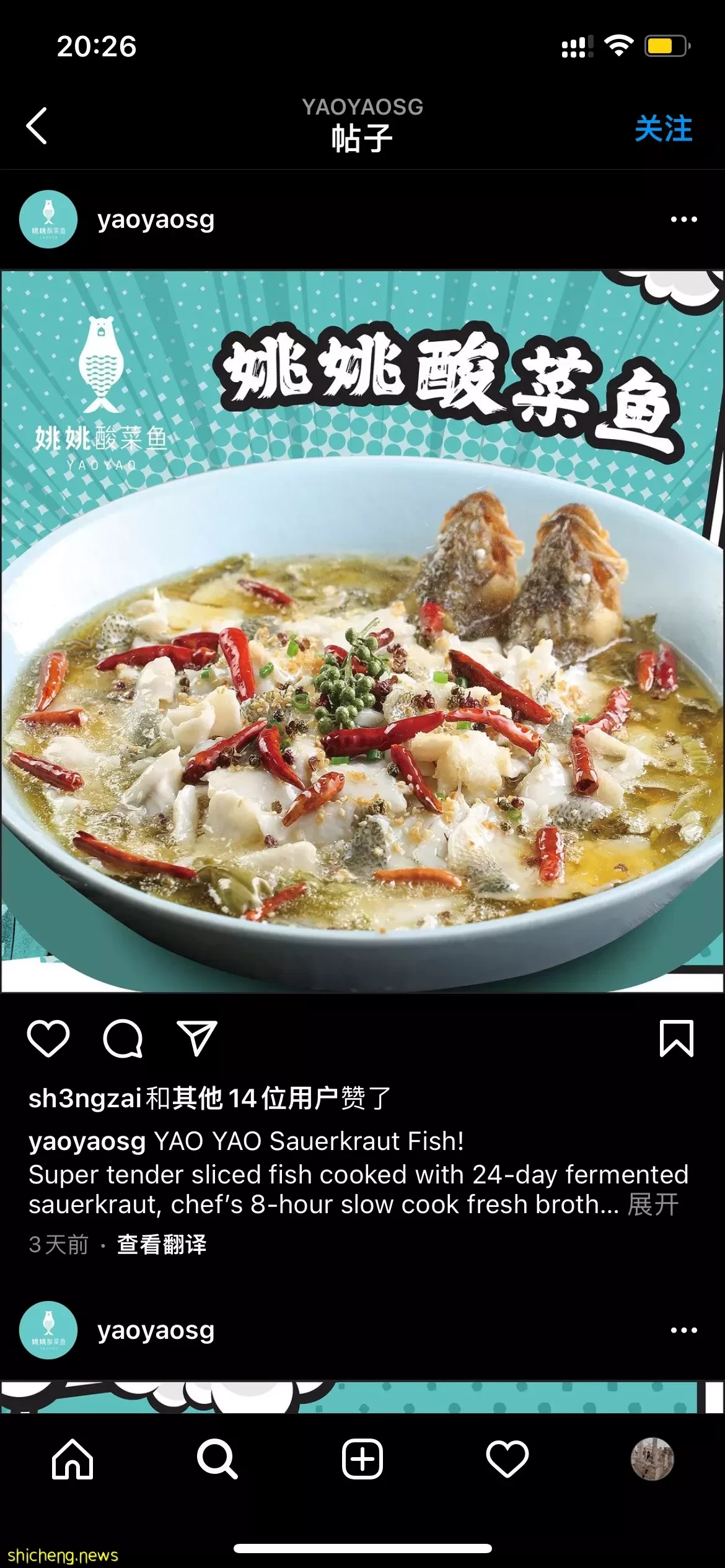725x1568 pixels.
Task: Open the yaoyaosg avatar on the first post
Action: (48, 219)
